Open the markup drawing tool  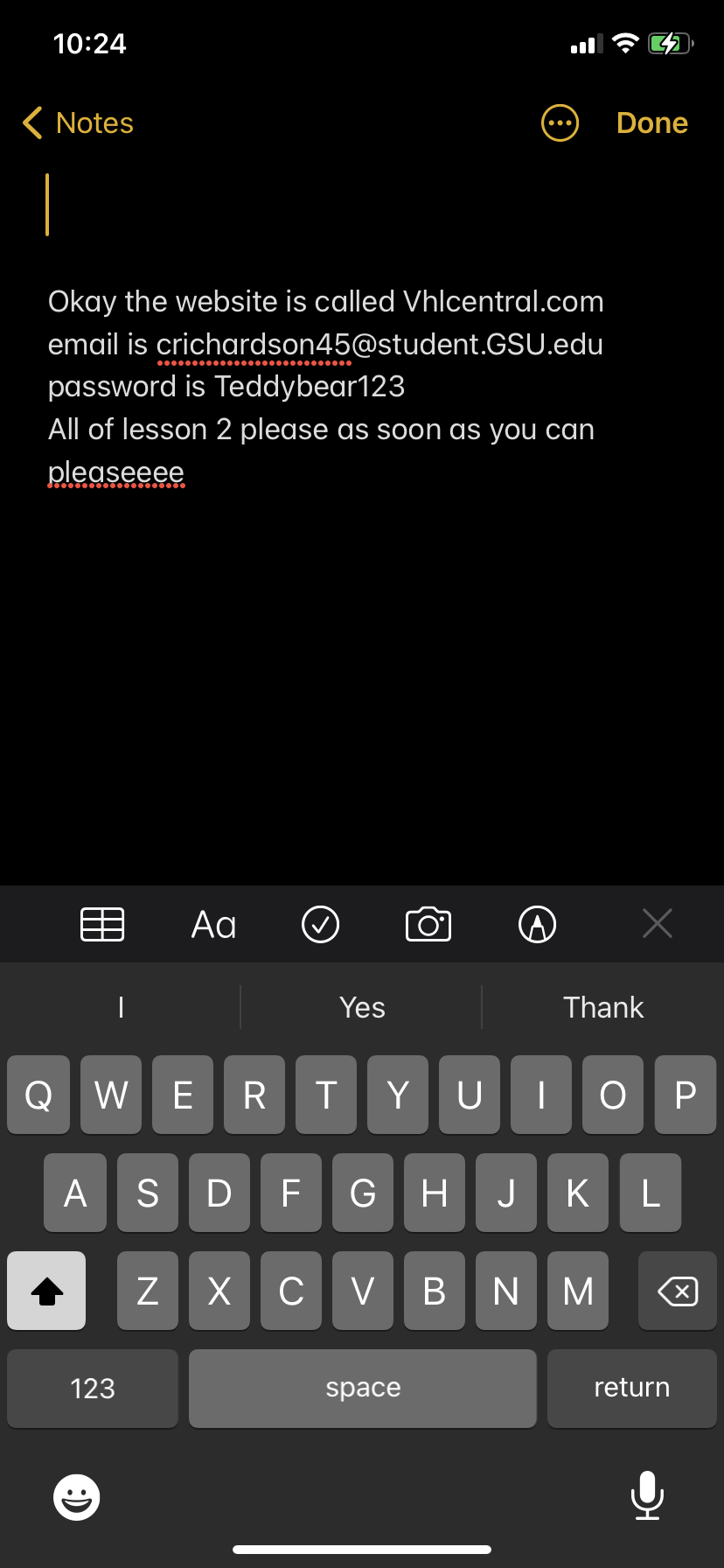click(537, 924)
